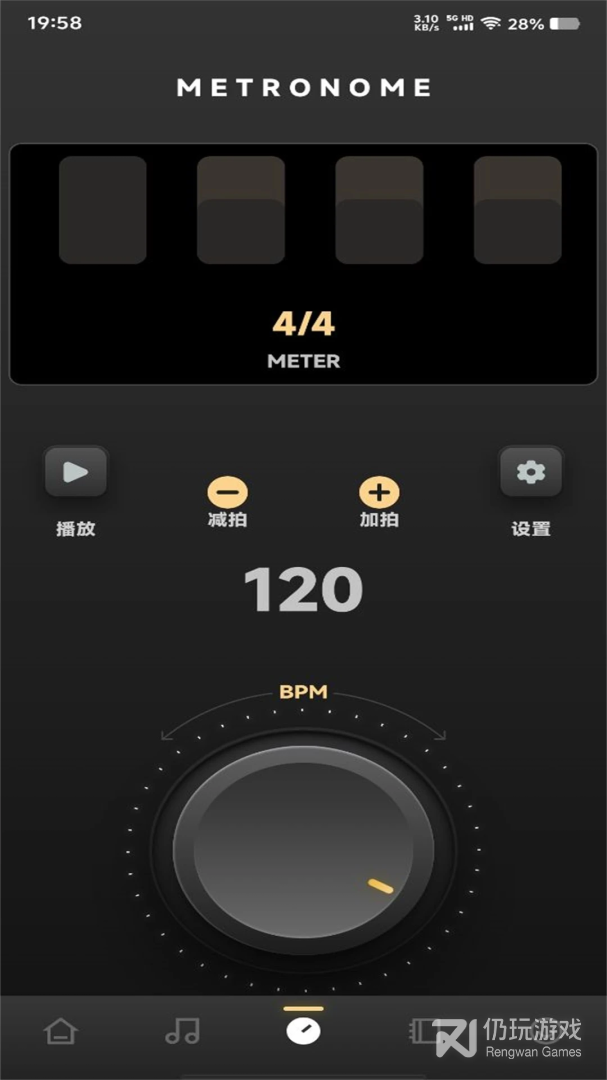Tap the 4/4 meter display

click(303, 324)
